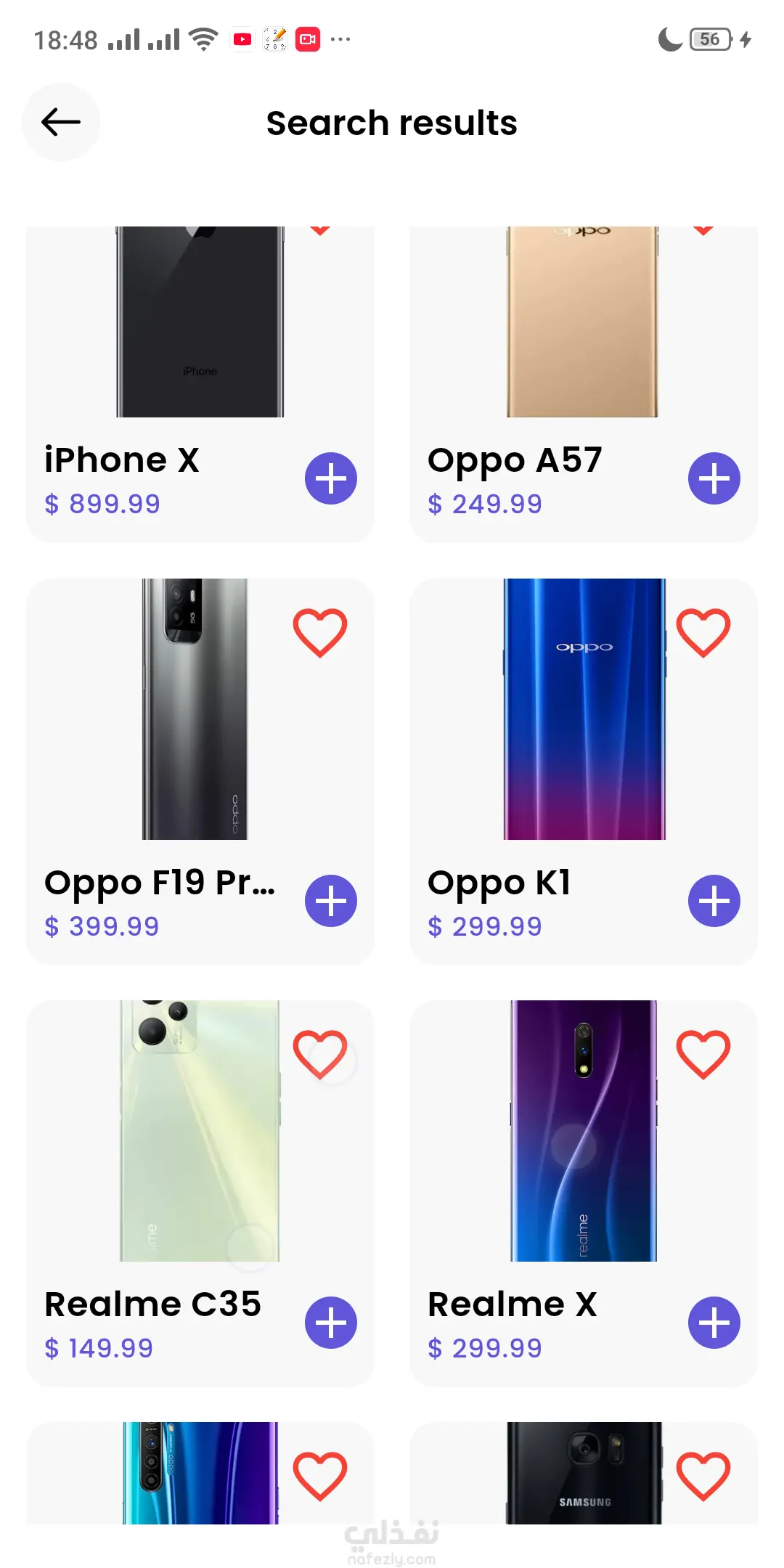Mark Realme C35 as favorite

(x=320, y=1055)
